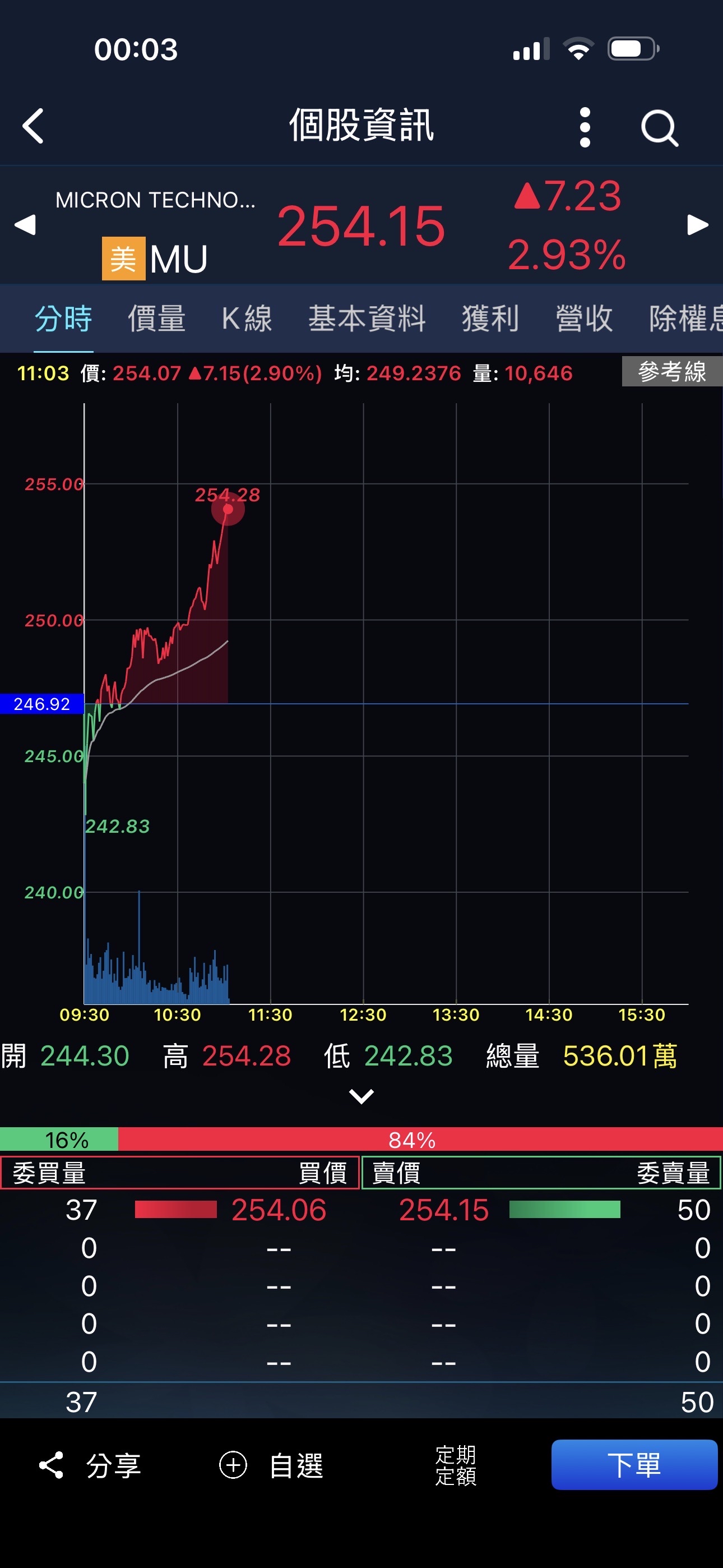Screen dimensions: 723x1568
Task: Open the three-dot overflow menu
Action: (585, 127)
